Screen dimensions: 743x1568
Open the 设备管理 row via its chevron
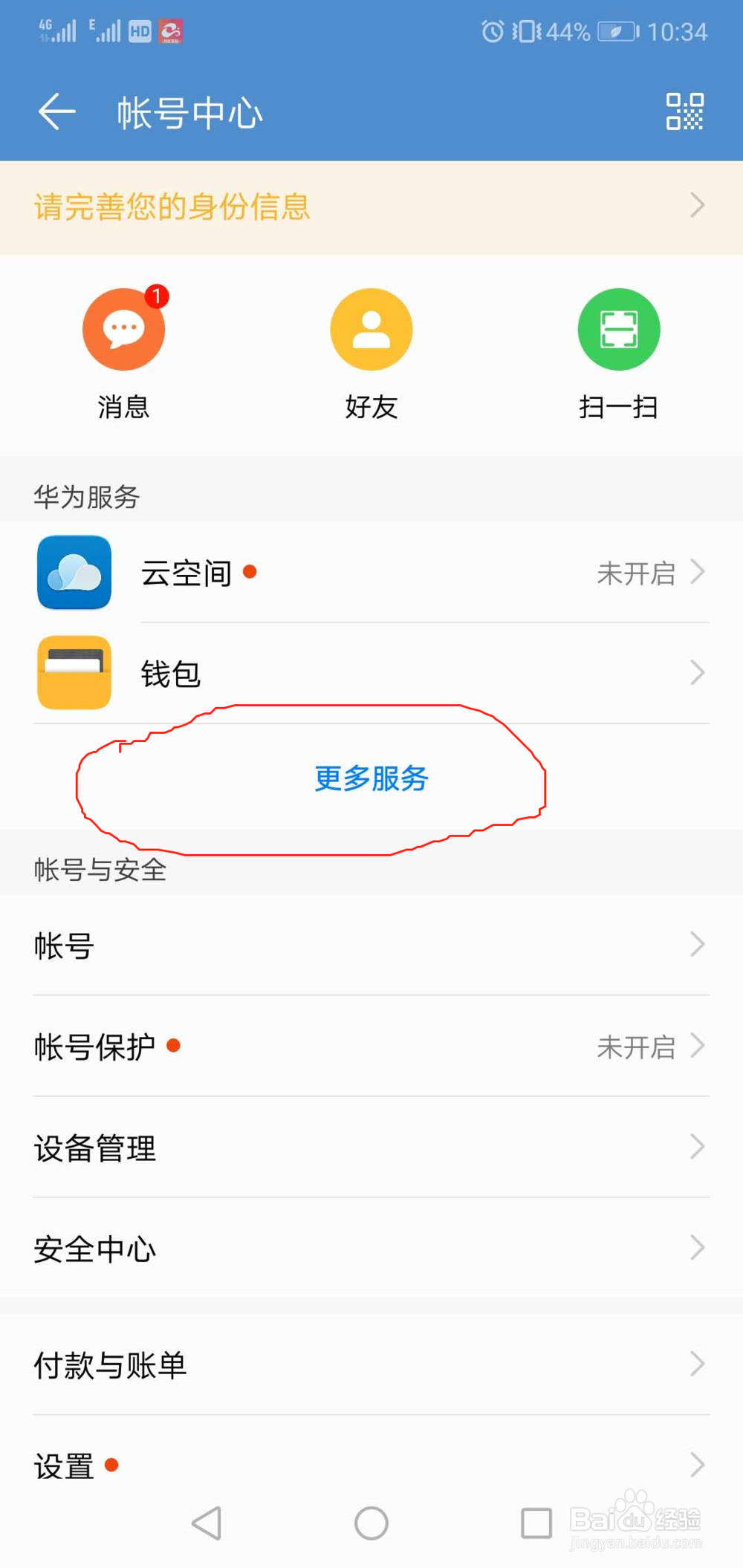click(x=696, y=1148)
